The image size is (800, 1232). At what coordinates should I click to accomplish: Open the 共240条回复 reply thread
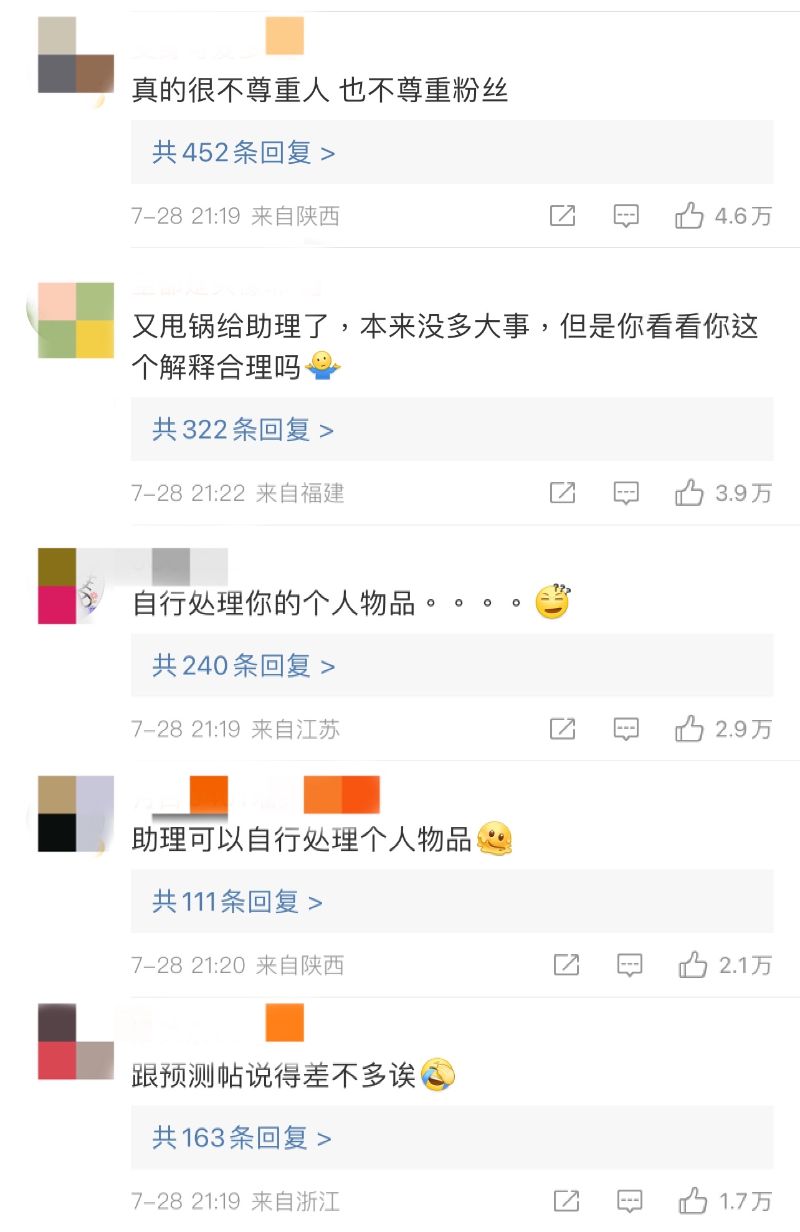point(243,666)
